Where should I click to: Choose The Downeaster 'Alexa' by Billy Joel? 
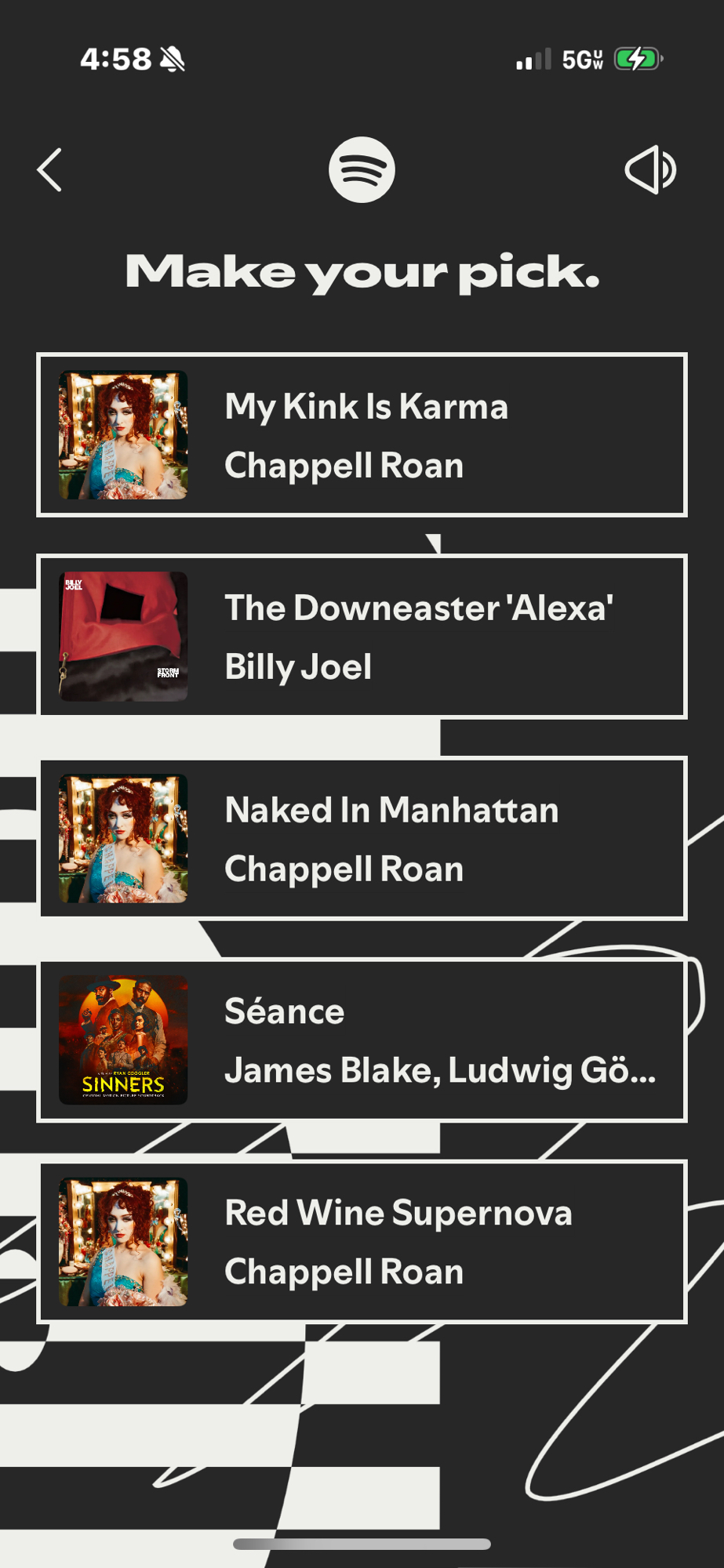pyautogui.click(x=362, y=637)
